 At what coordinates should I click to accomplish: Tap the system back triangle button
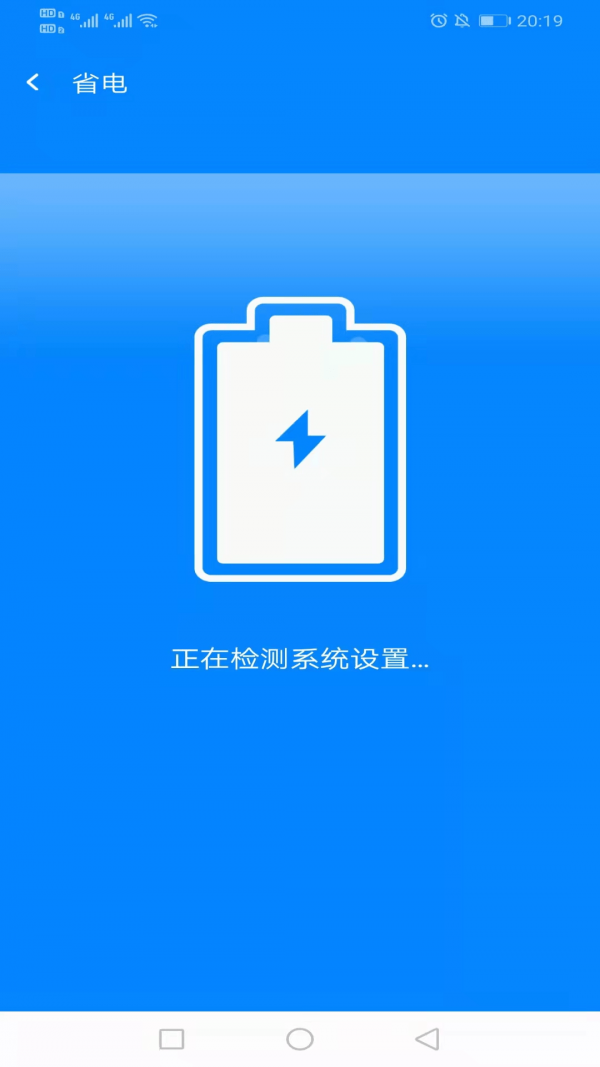pos(427,1039)
